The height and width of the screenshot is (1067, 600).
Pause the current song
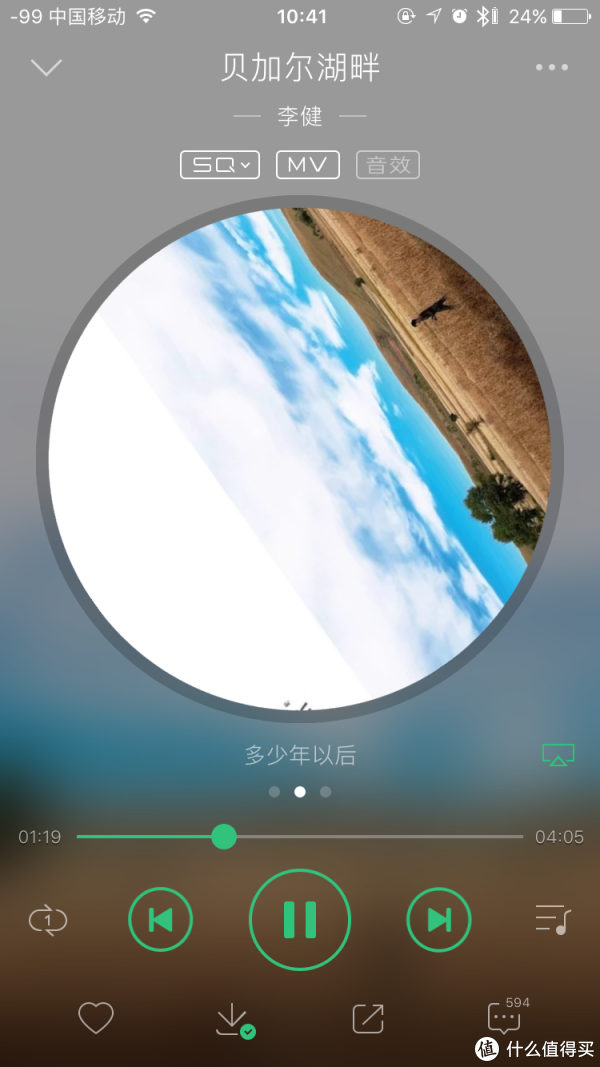click(300, 920)
